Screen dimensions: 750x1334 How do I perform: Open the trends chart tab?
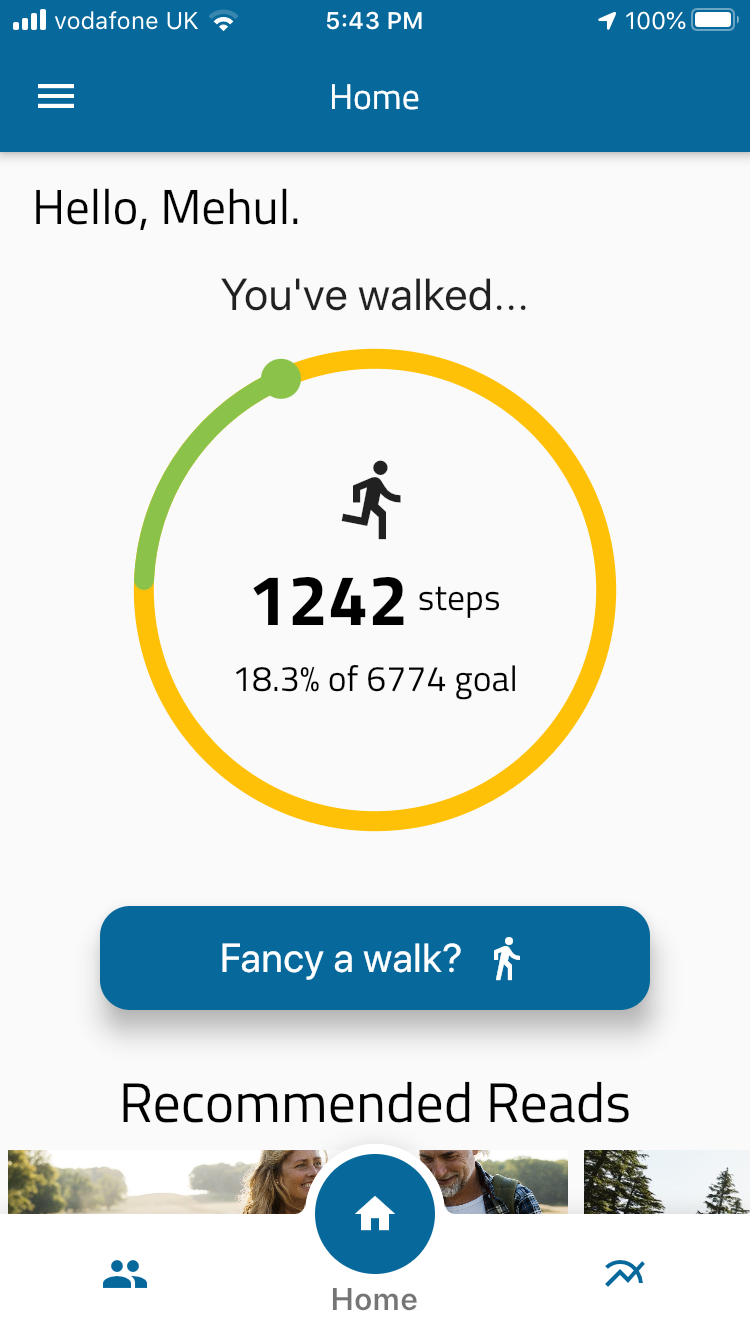(x=625, y=1273)
